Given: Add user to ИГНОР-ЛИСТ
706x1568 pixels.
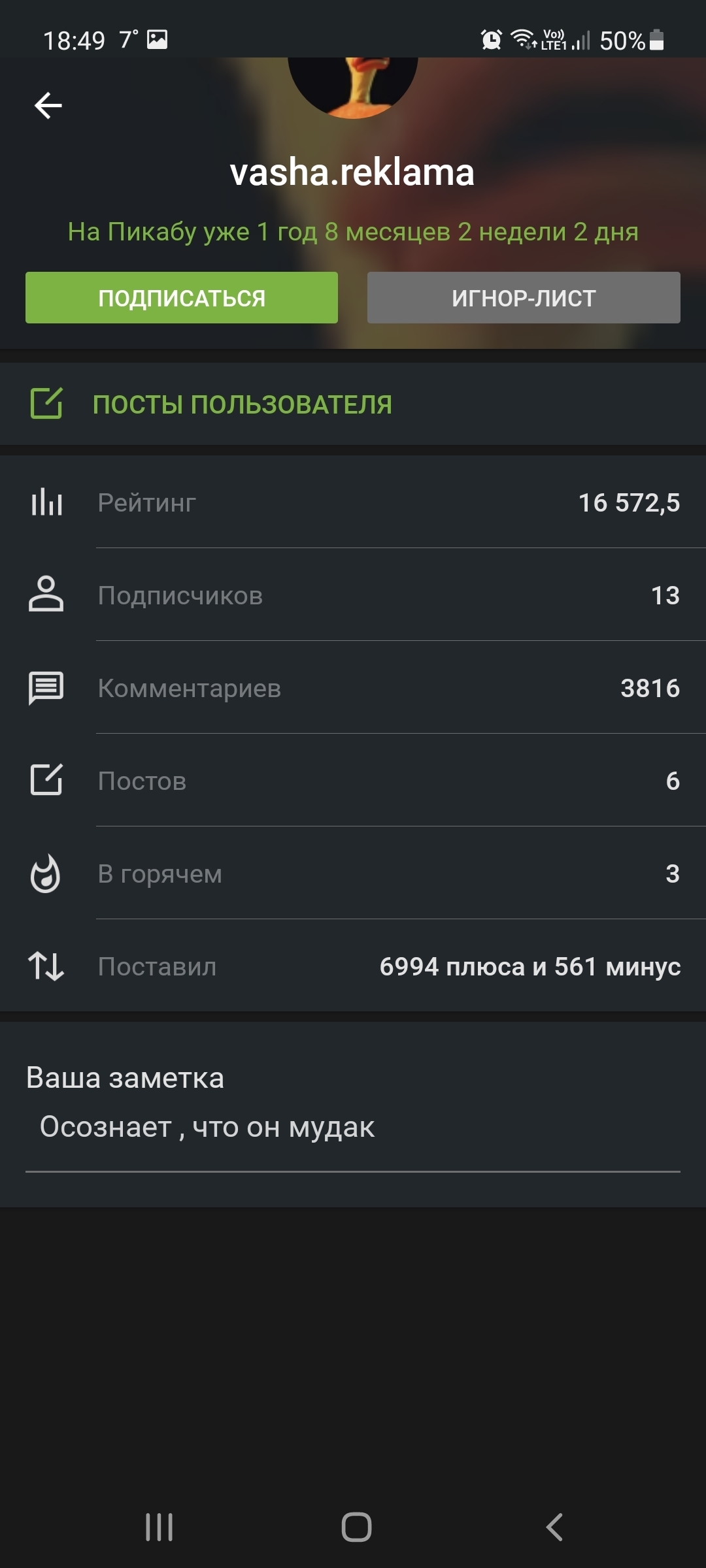Looking at the screenshot, I should (524, 298).
